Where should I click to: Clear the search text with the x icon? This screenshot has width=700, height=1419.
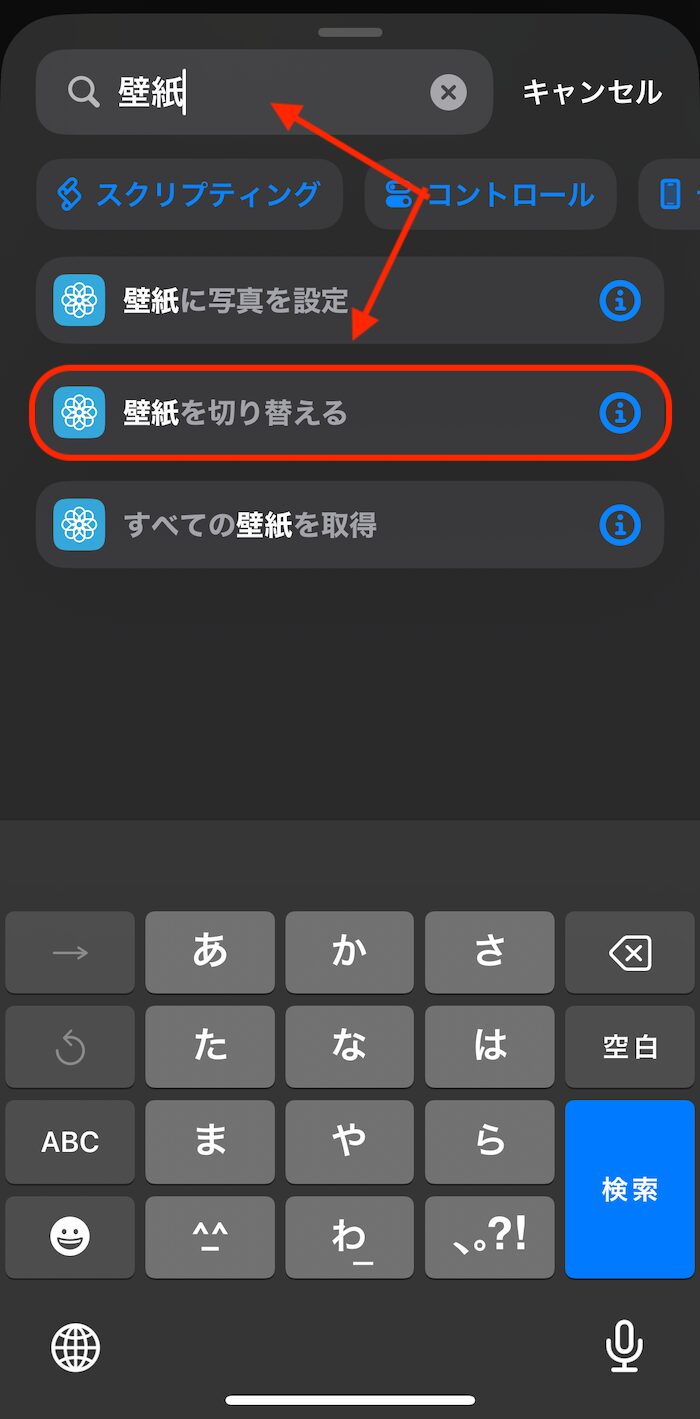449,93
